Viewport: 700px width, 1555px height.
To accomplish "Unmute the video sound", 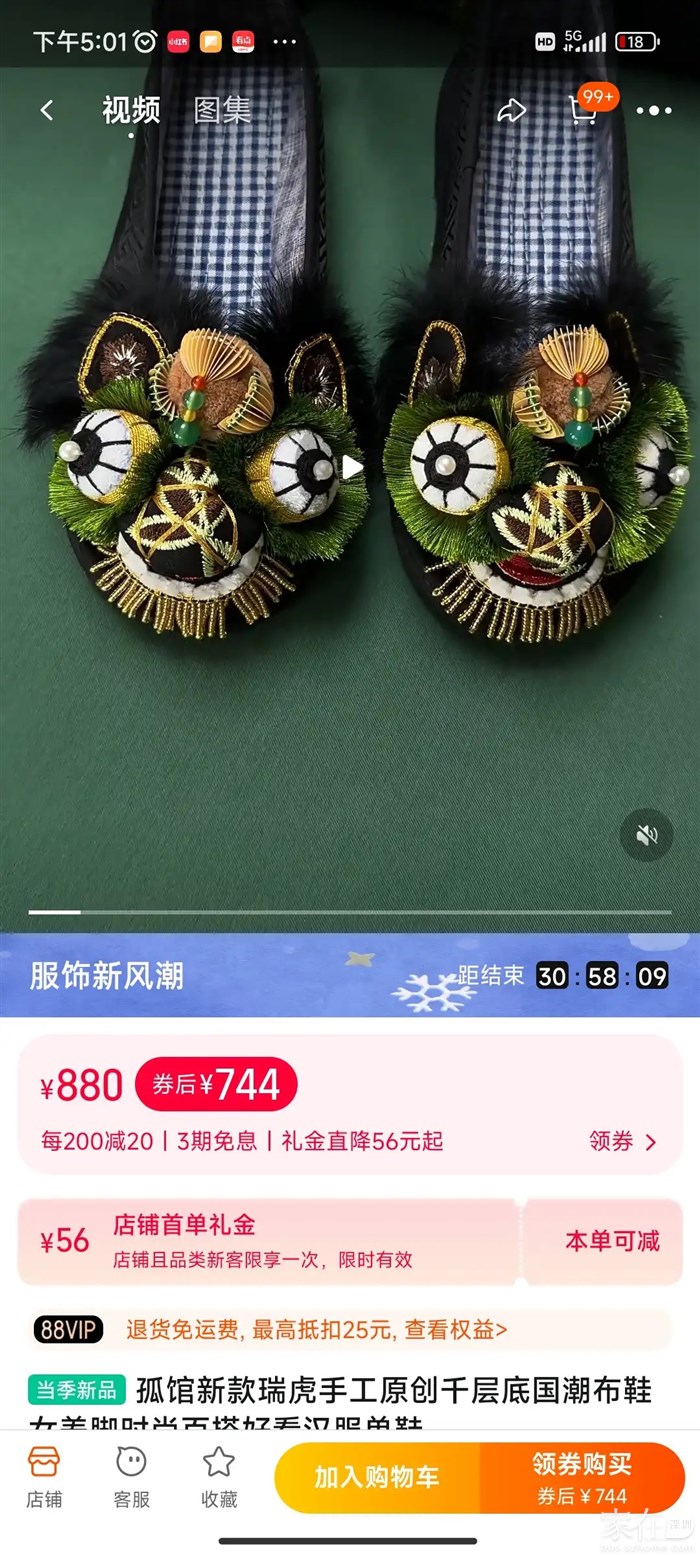I will click(646, 835).
